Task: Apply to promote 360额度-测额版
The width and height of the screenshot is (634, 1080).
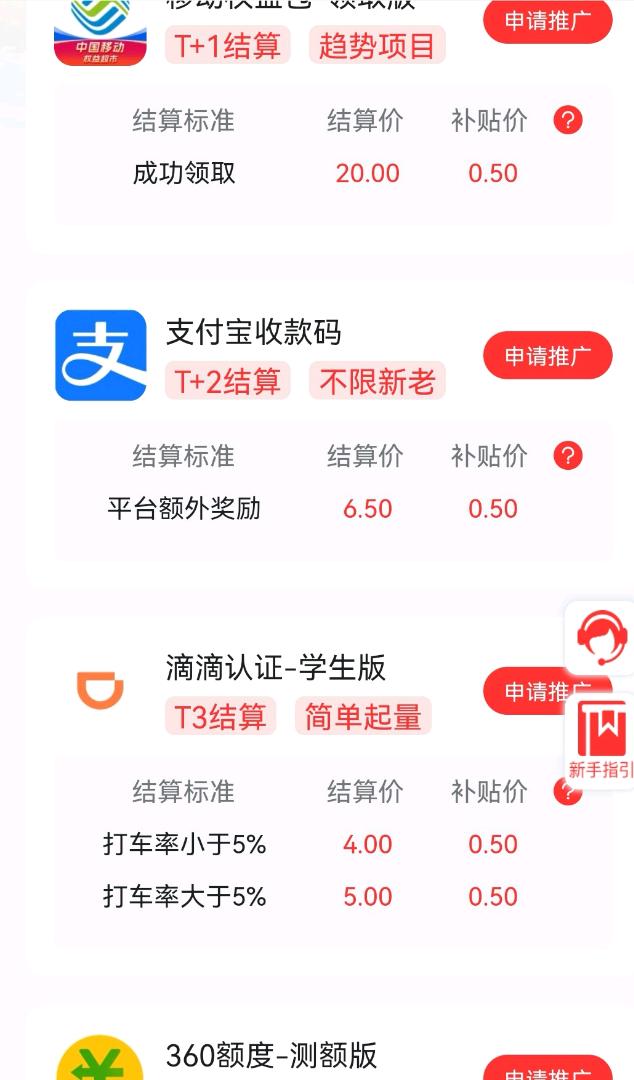Action: (x=547, y=1068)
